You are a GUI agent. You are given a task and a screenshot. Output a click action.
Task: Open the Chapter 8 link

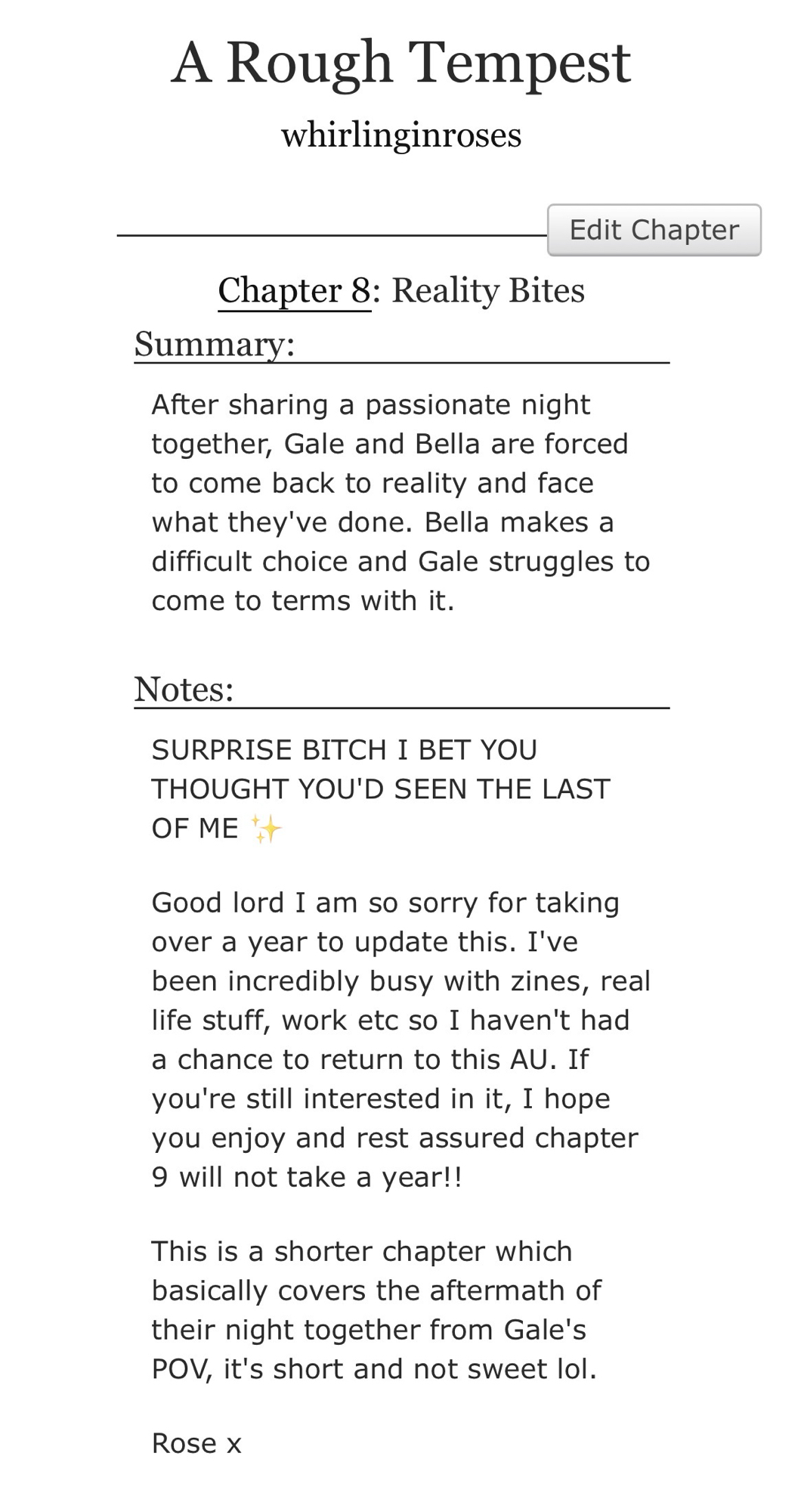point(294,290)
